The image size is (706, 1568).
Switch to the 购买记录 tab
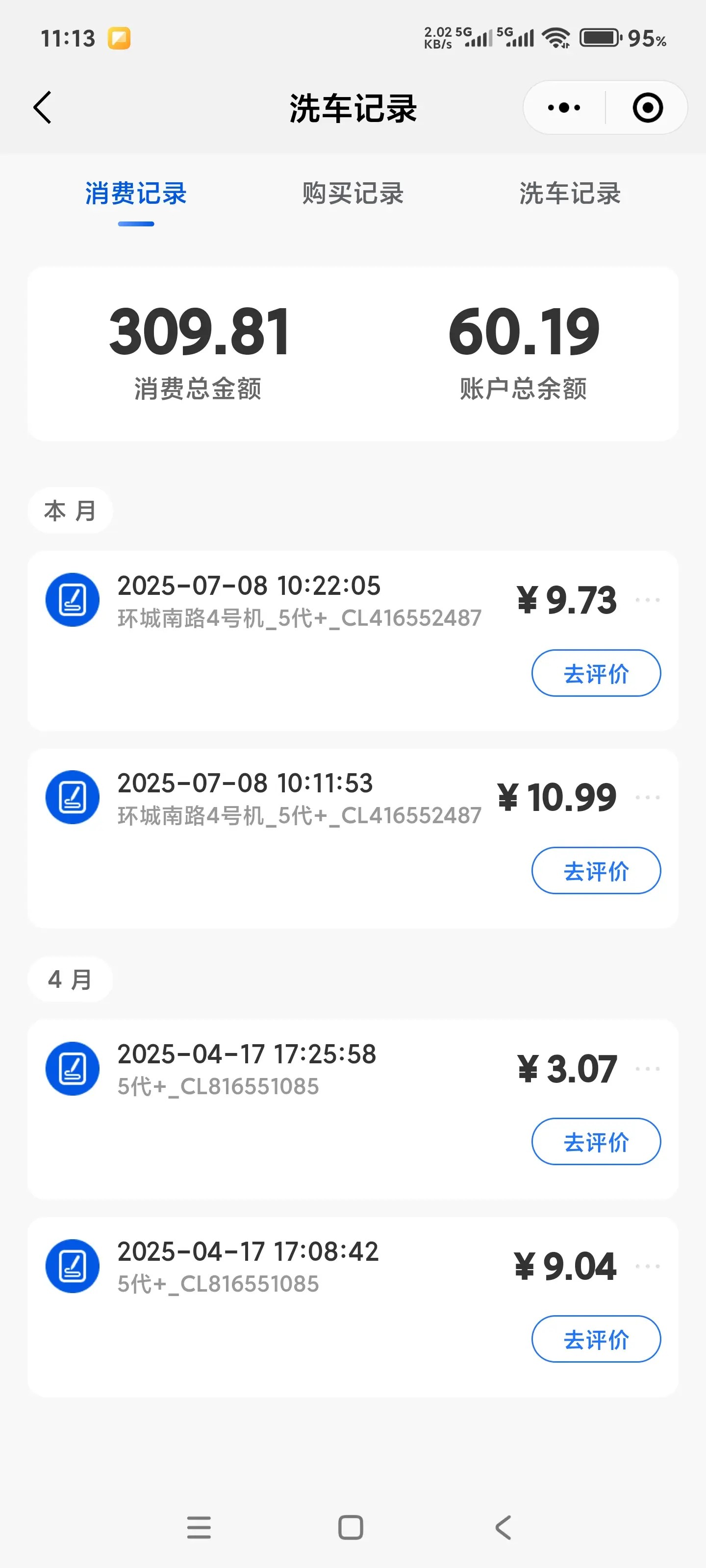pos(353,194)
